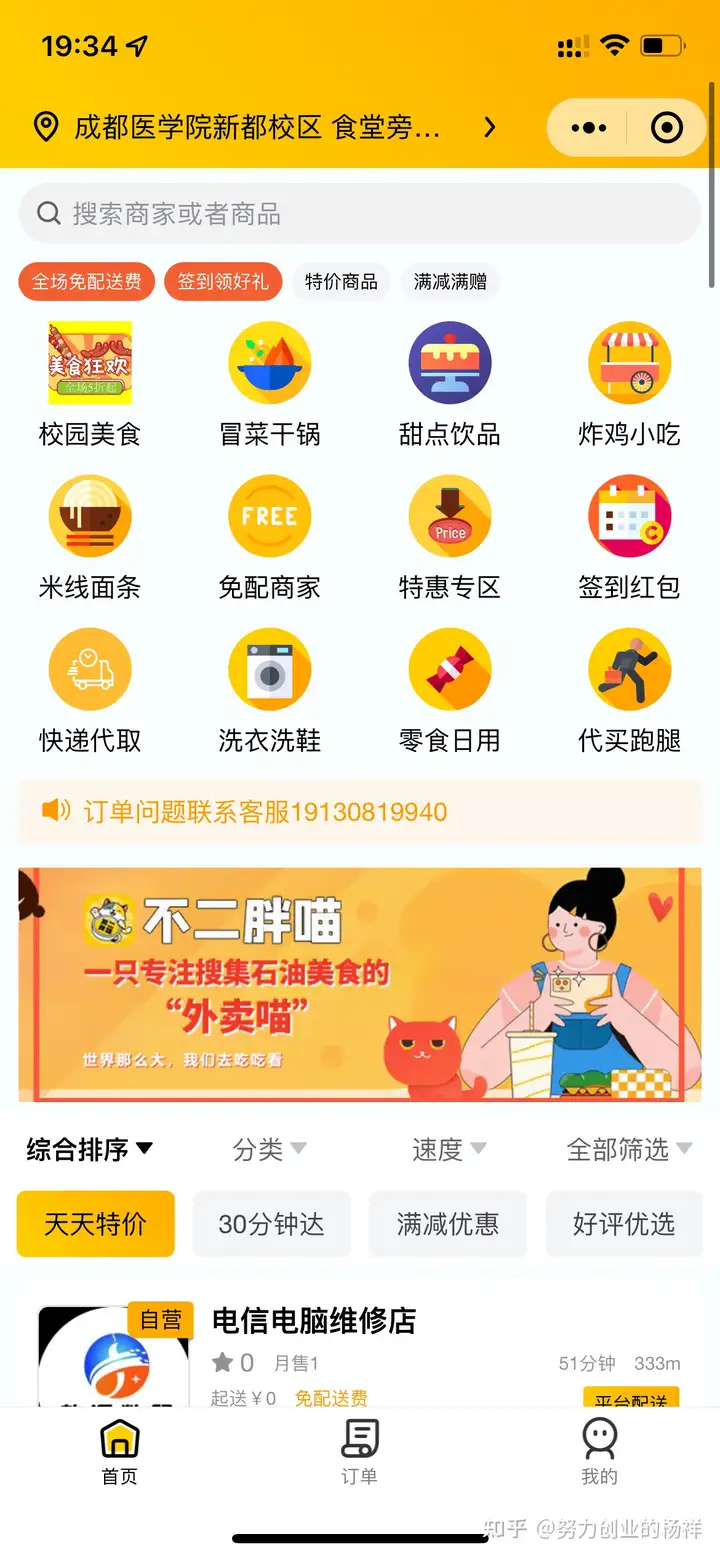Open the 不二胖喵 promotional banner
Screen dimensions: 720x1558
360,984
